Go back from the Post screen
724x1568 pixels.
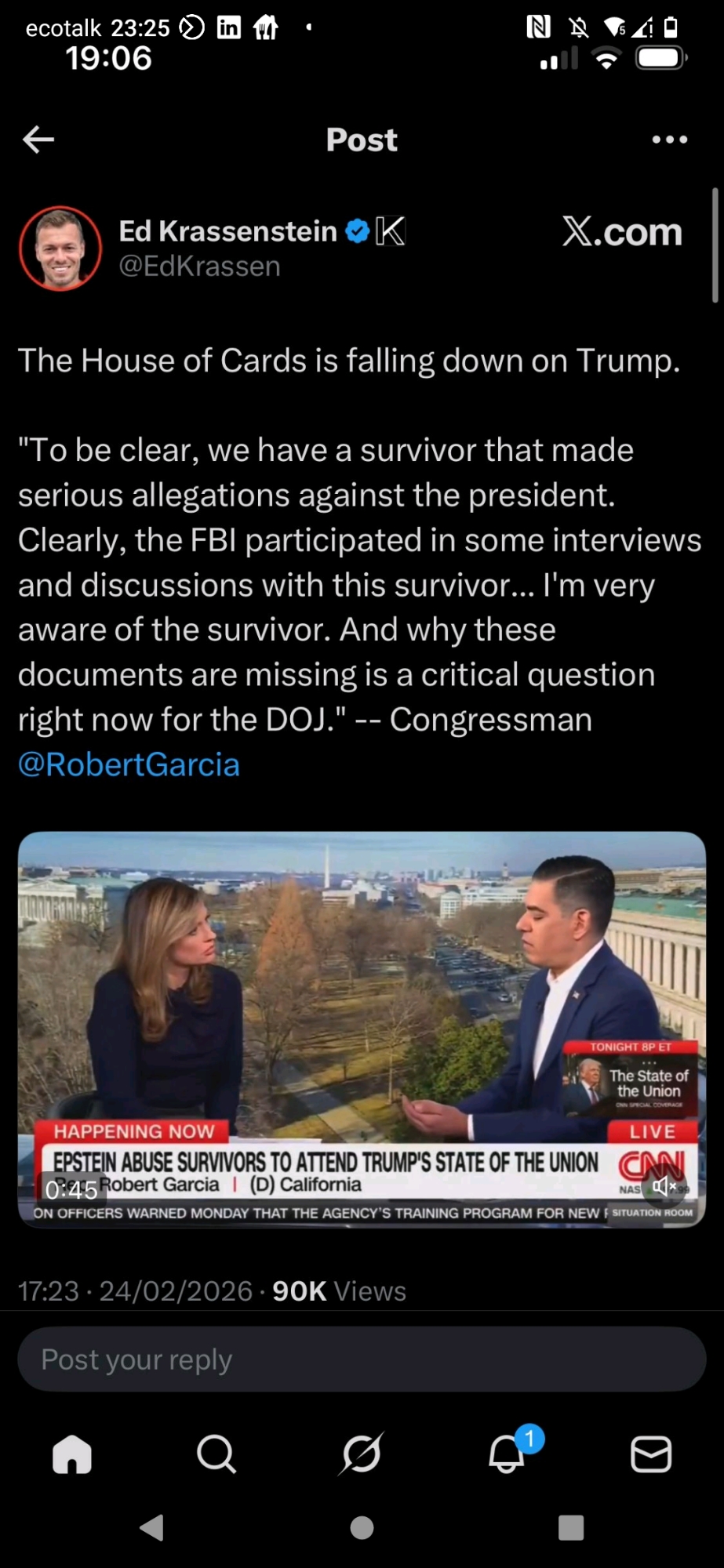tap(38, 140)
